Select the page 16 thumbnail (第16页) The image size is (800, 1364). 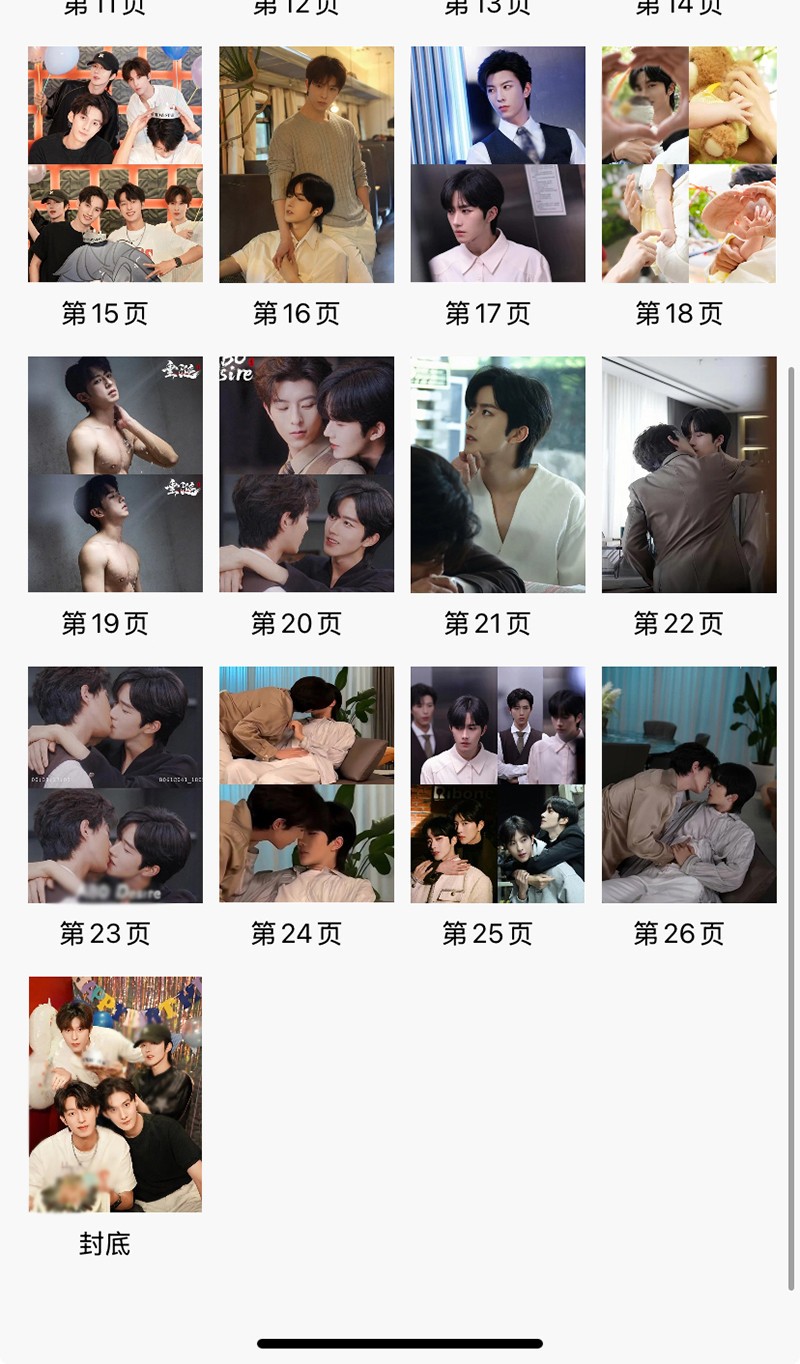[x=306, y=164]
